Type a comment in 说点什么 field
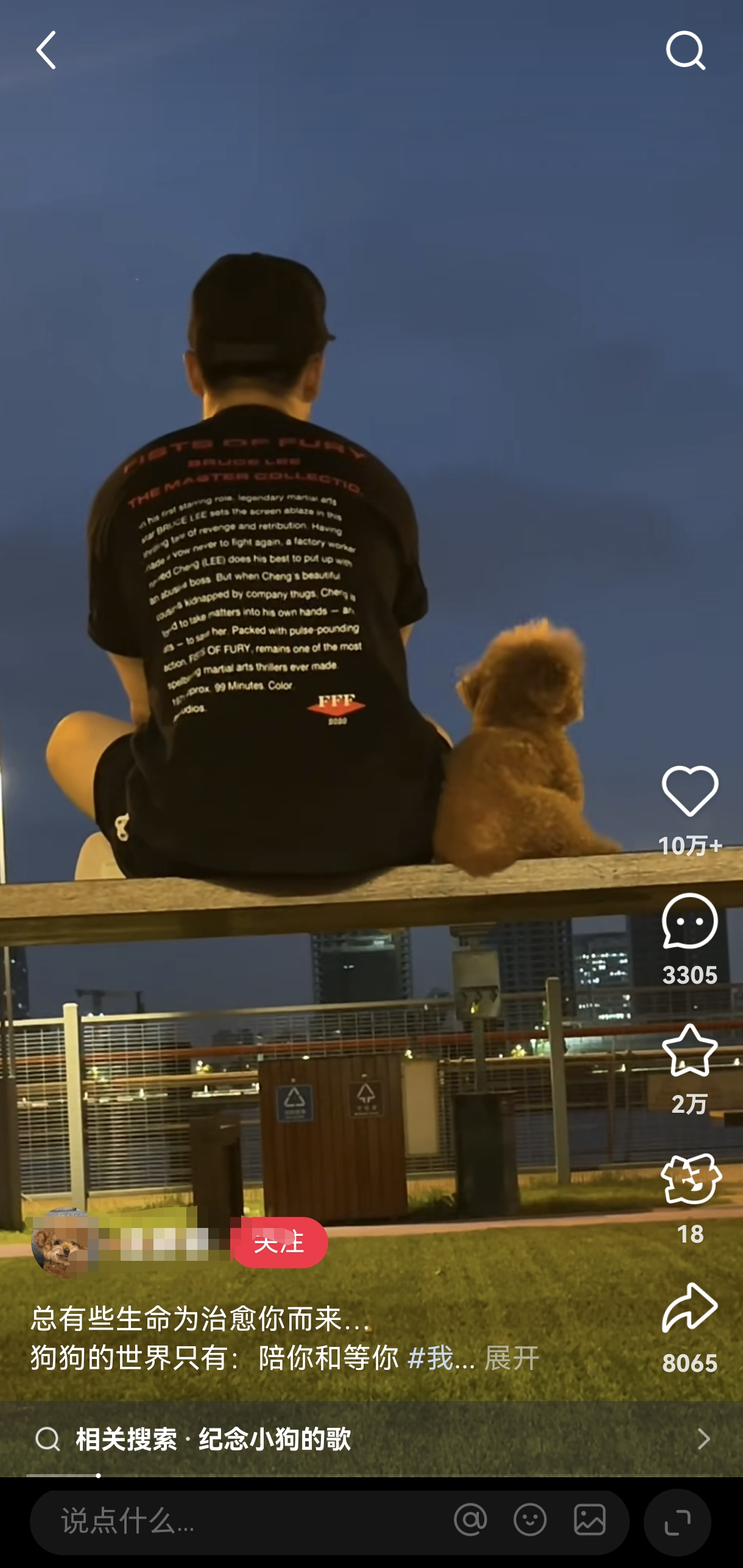 pos(244,1522)
